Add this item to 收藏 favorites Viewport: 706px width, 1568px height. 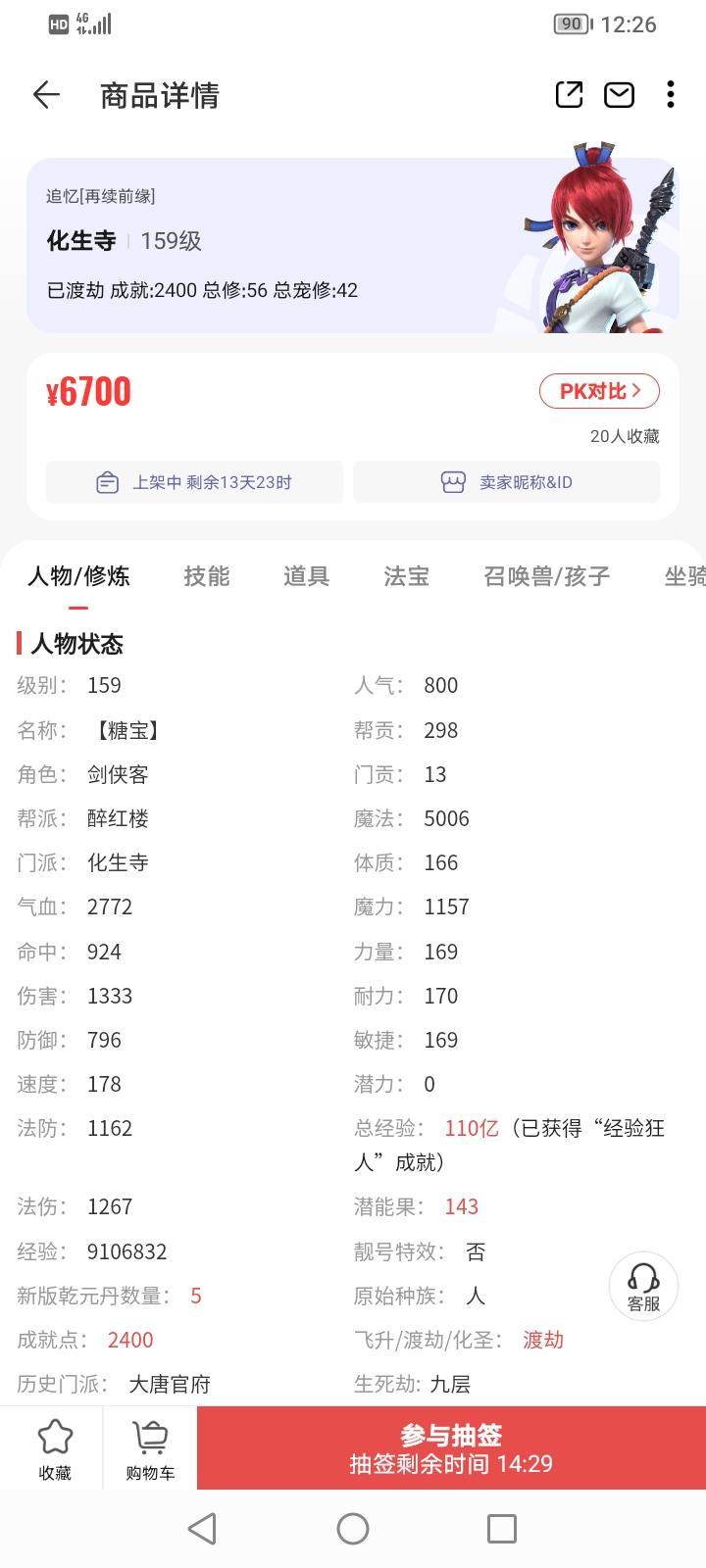(x=55, y=1448)
